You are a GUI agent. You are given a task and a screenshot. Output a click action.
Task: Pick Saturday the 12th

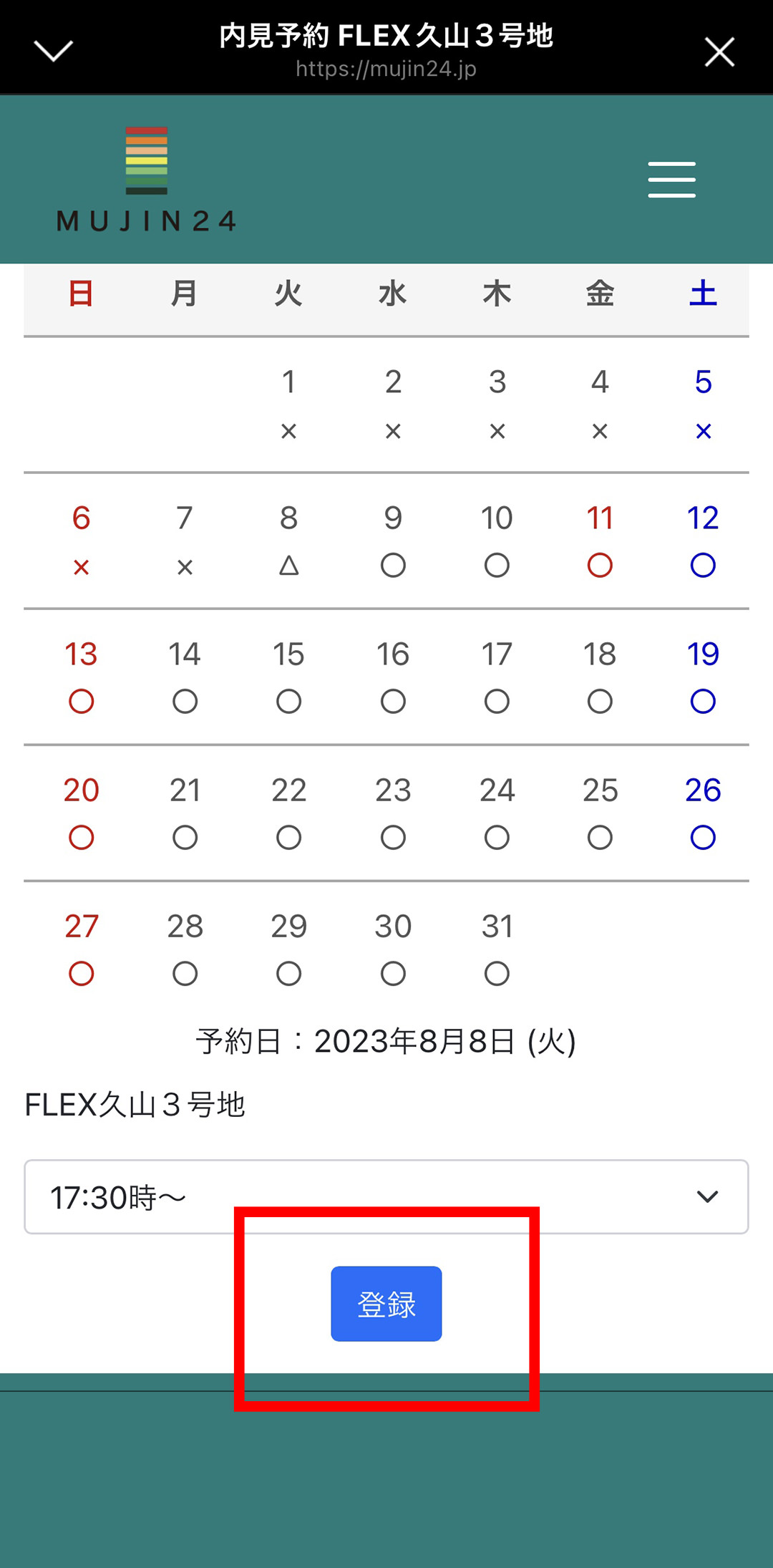click(x=703, y=541)
